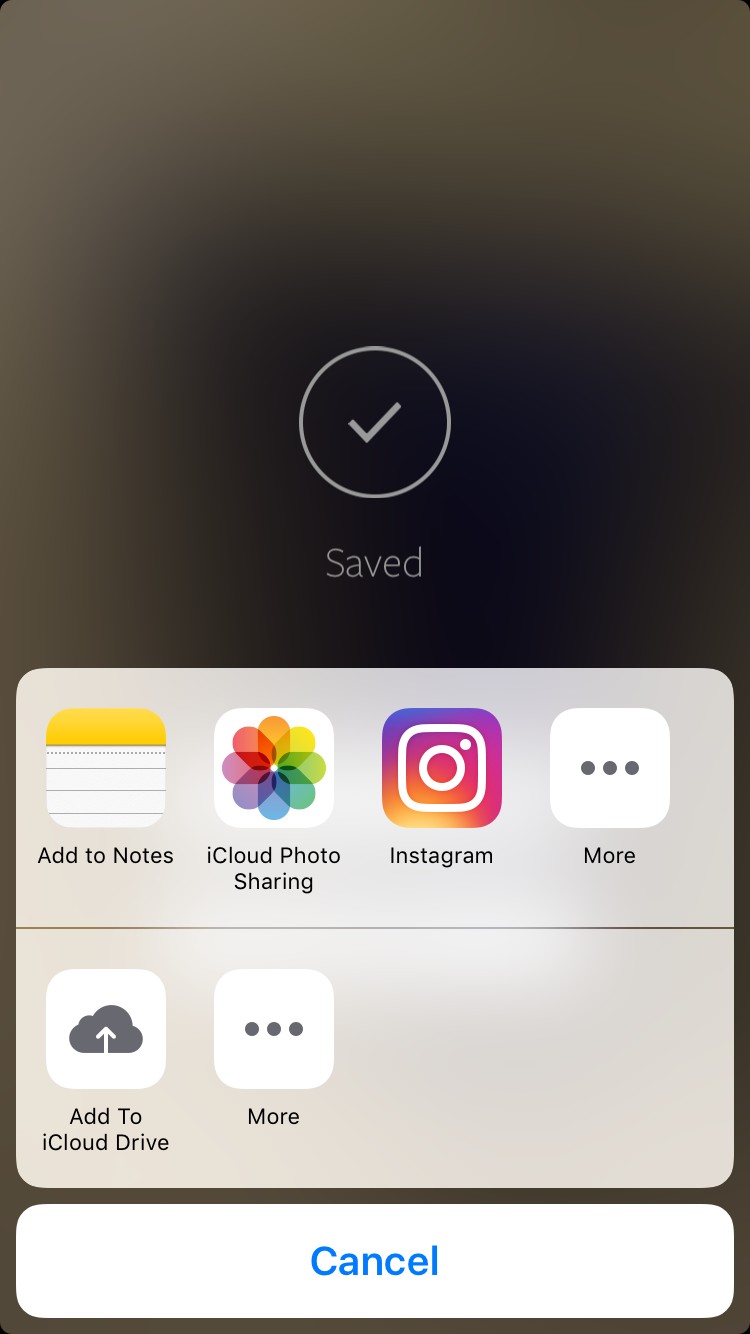Viewport: 750px width, 1334px height.
Task: Cancel the share sheet
Action: pos(375,1261)
